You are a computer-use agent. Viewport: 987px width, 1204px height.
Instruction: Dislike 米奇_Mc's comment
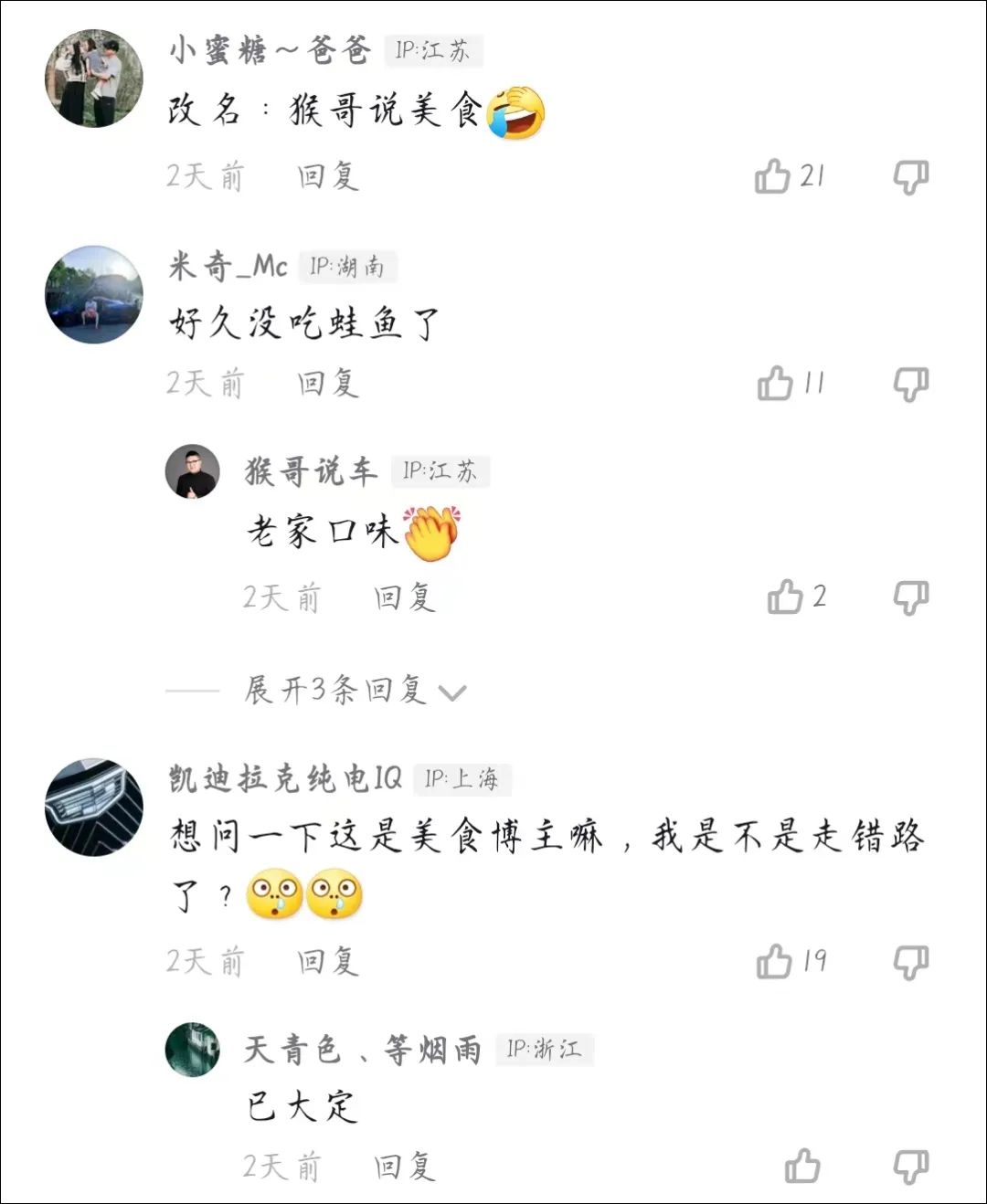tap(910, 384)
